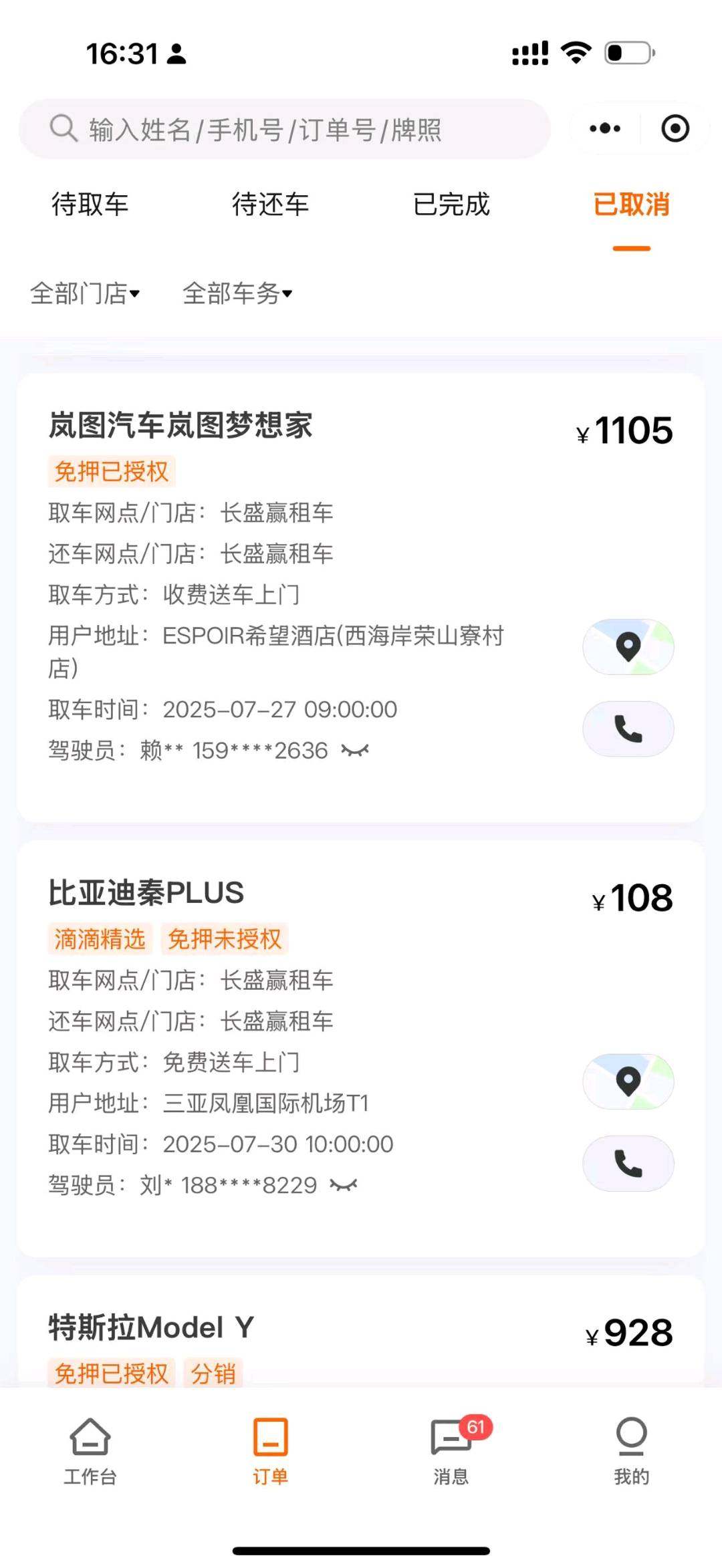Open the mini-program three-dot menu
The height and width of the screenshot is (1568, 722).
605,128
